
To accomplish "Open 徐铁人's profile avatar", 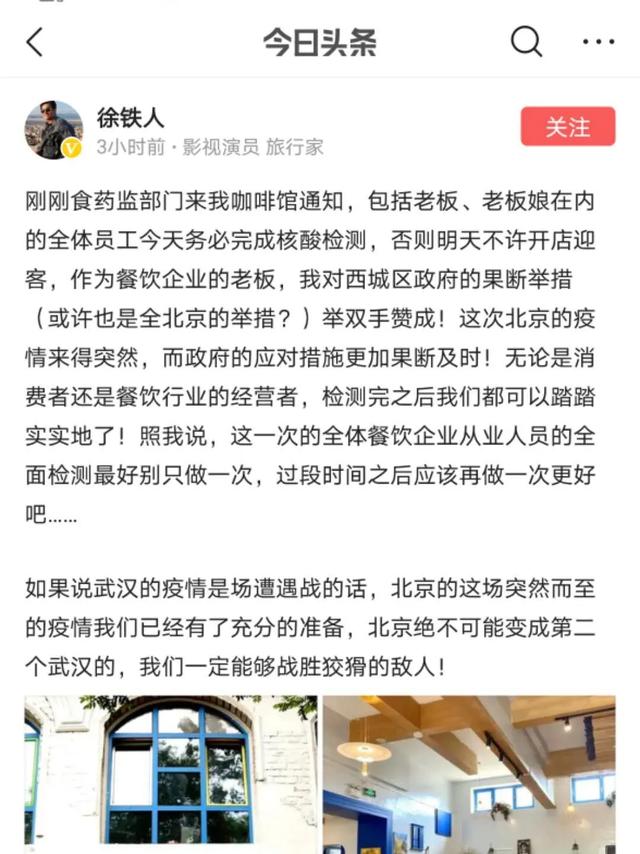I will click(x=54, y=130).
